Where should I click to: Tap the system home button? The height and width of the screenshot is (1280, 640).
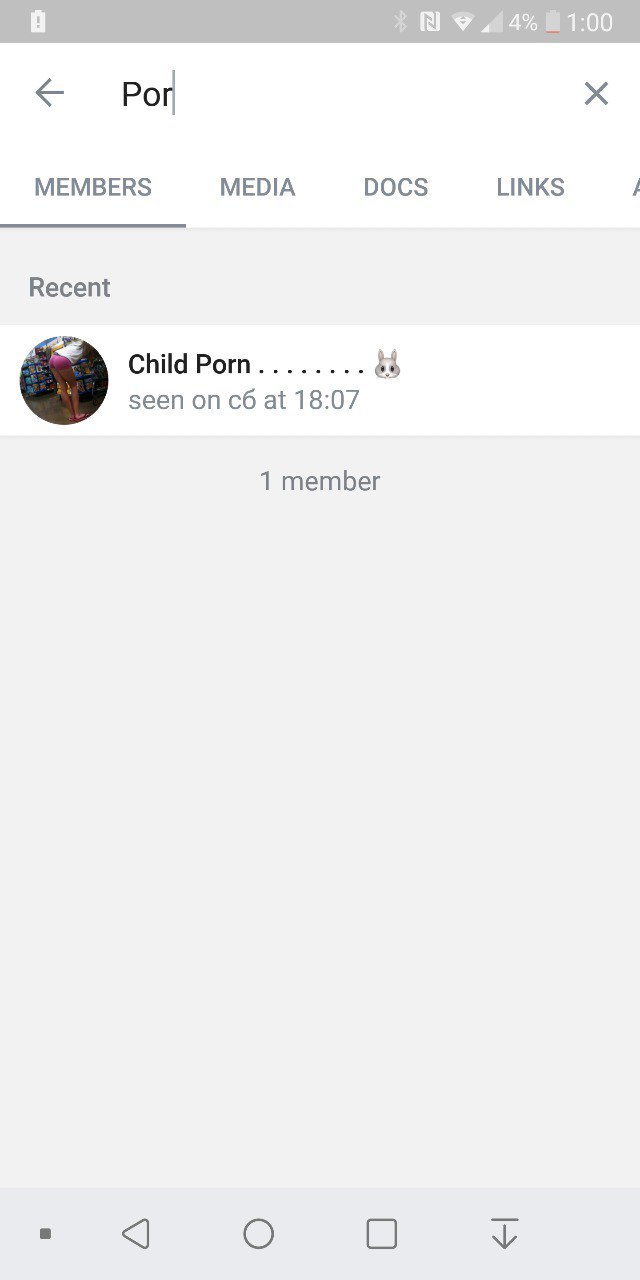(258, 1234)
